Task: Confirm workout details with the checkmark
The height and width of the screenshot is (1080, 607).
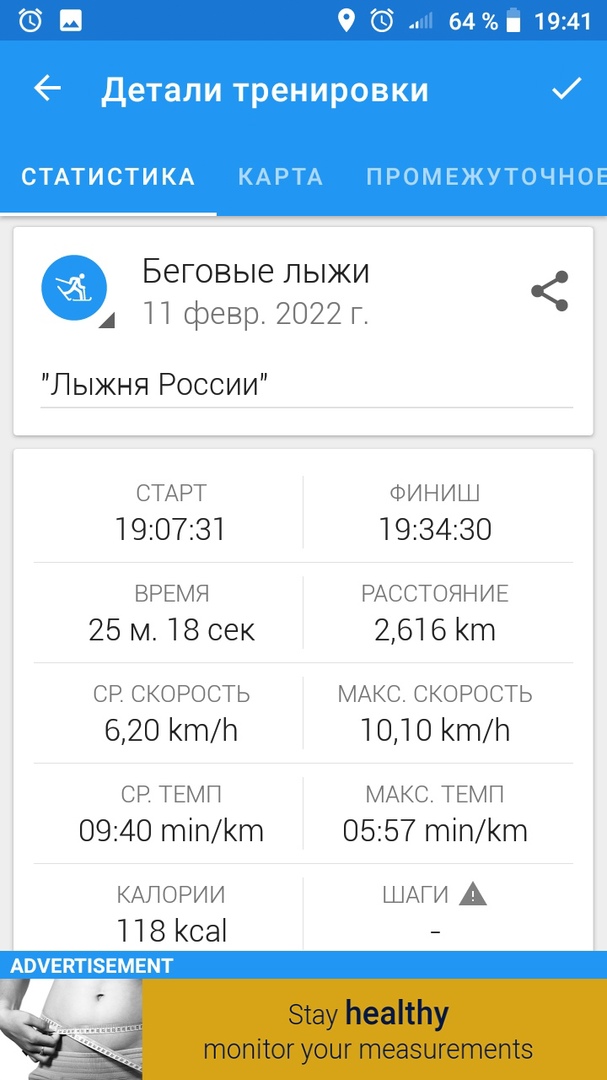Action: [x=566, y=89]
